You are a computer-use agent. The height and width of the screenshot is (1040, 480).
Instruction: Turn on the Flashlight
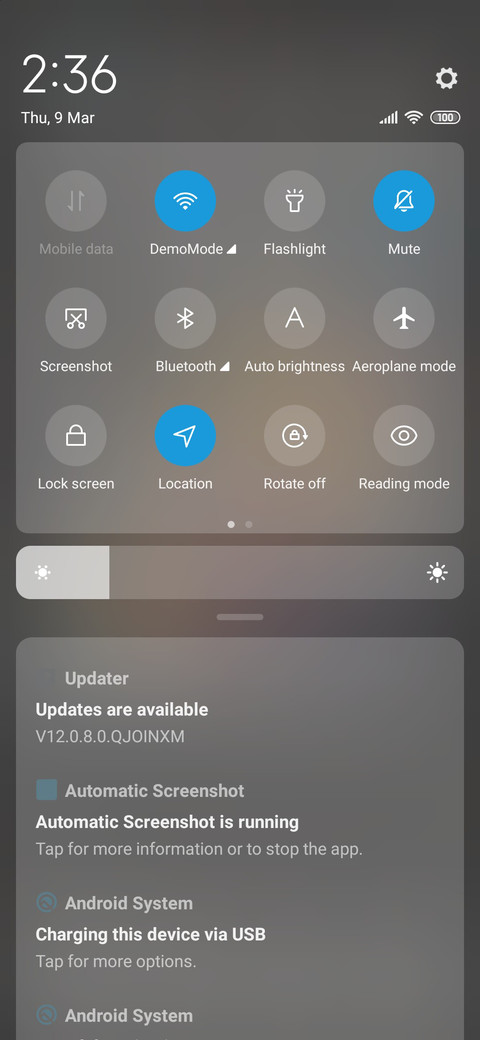(294, 201)
